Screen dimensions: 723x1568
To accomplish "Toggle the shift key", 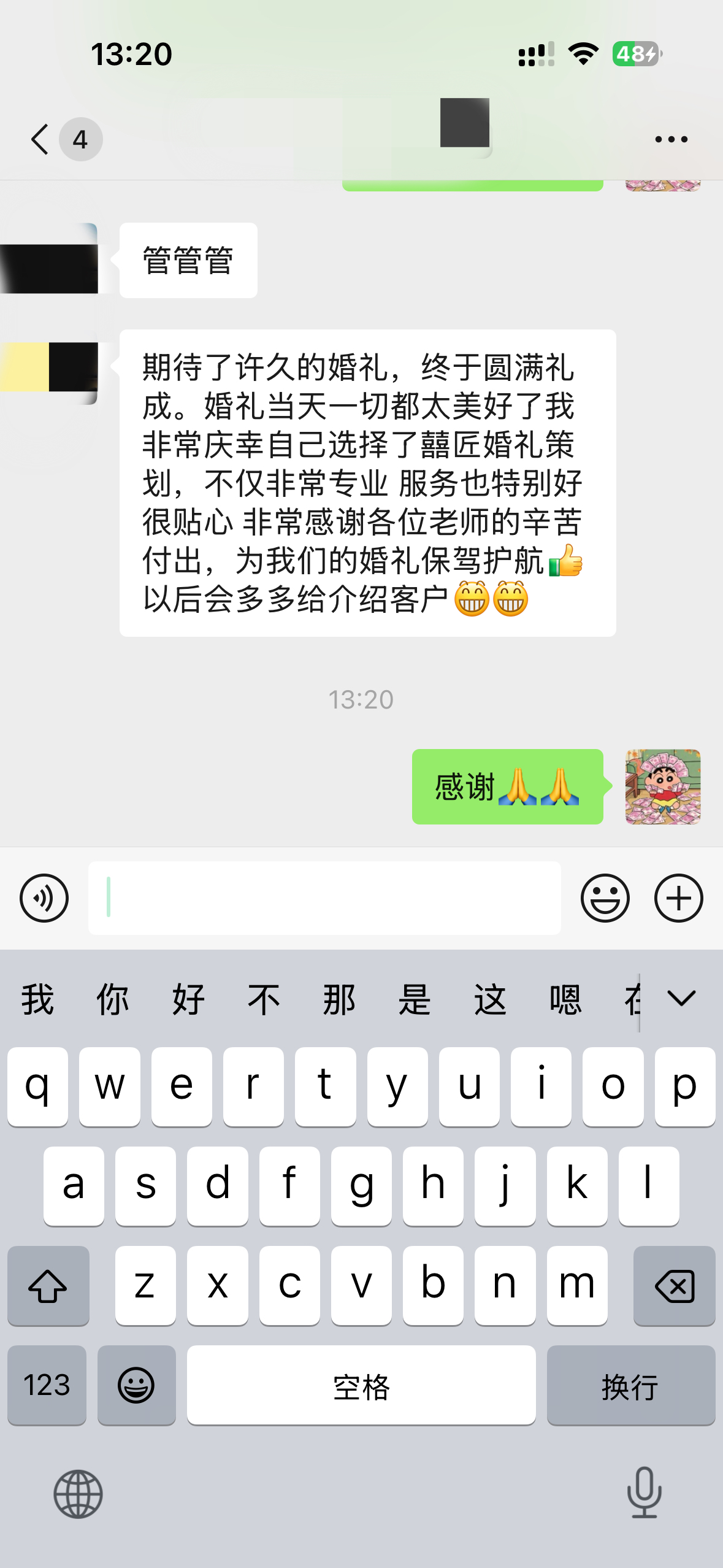I will click(x=48, y=1286).
